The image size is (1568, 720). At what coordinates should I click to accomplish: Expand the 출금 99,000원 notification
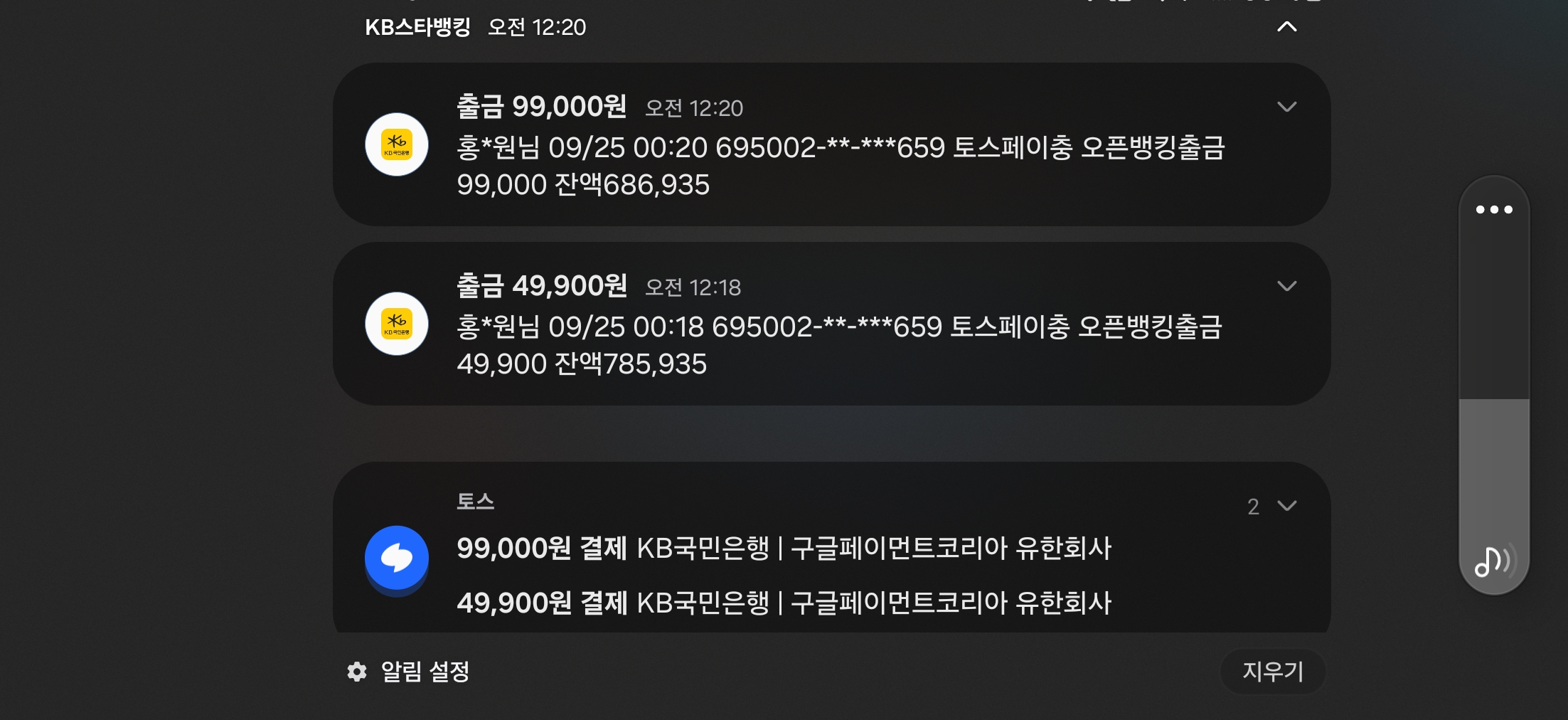point(1286,107)
